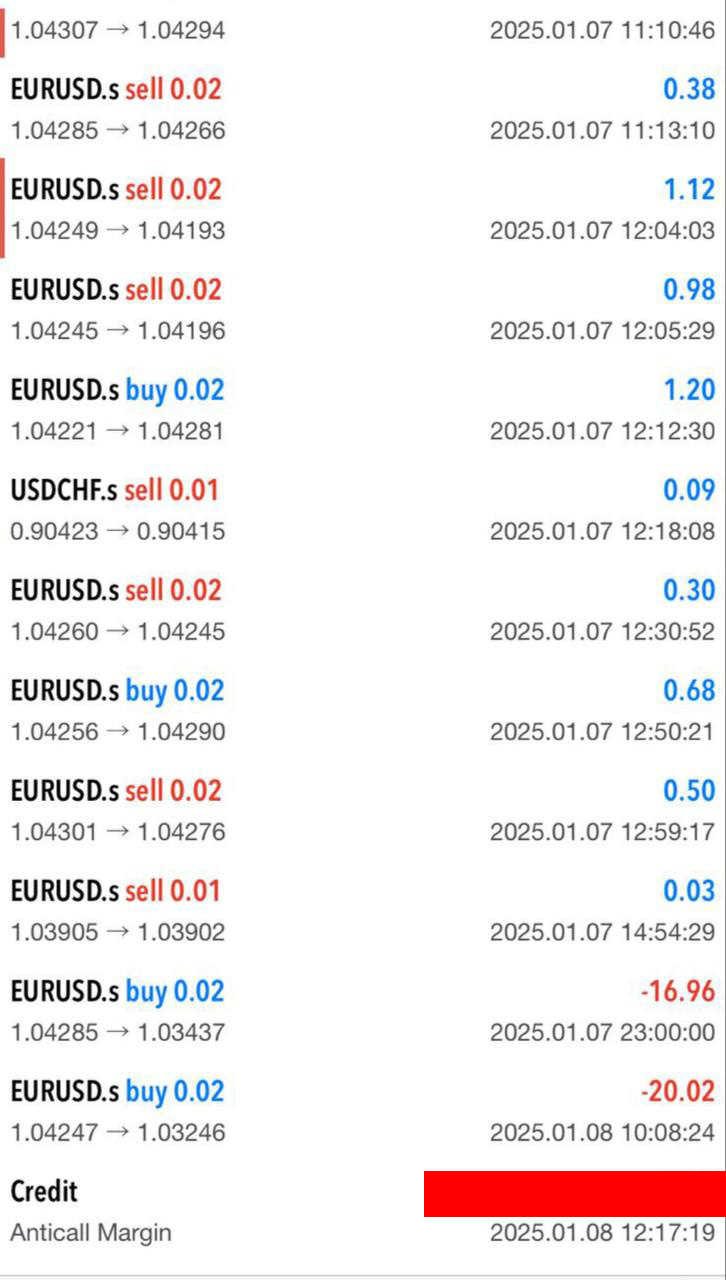Open the trade closed at 12:30:52
This screenshot has height=1280, width=726.
363,610
